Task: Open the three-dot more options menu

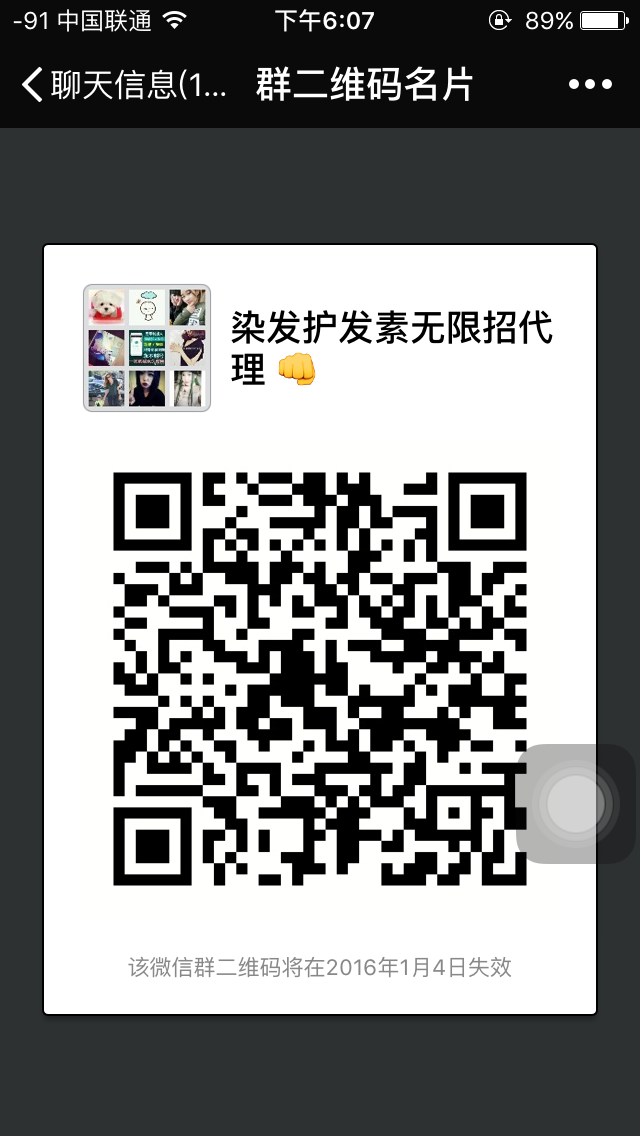Action: tap(589, 85)
